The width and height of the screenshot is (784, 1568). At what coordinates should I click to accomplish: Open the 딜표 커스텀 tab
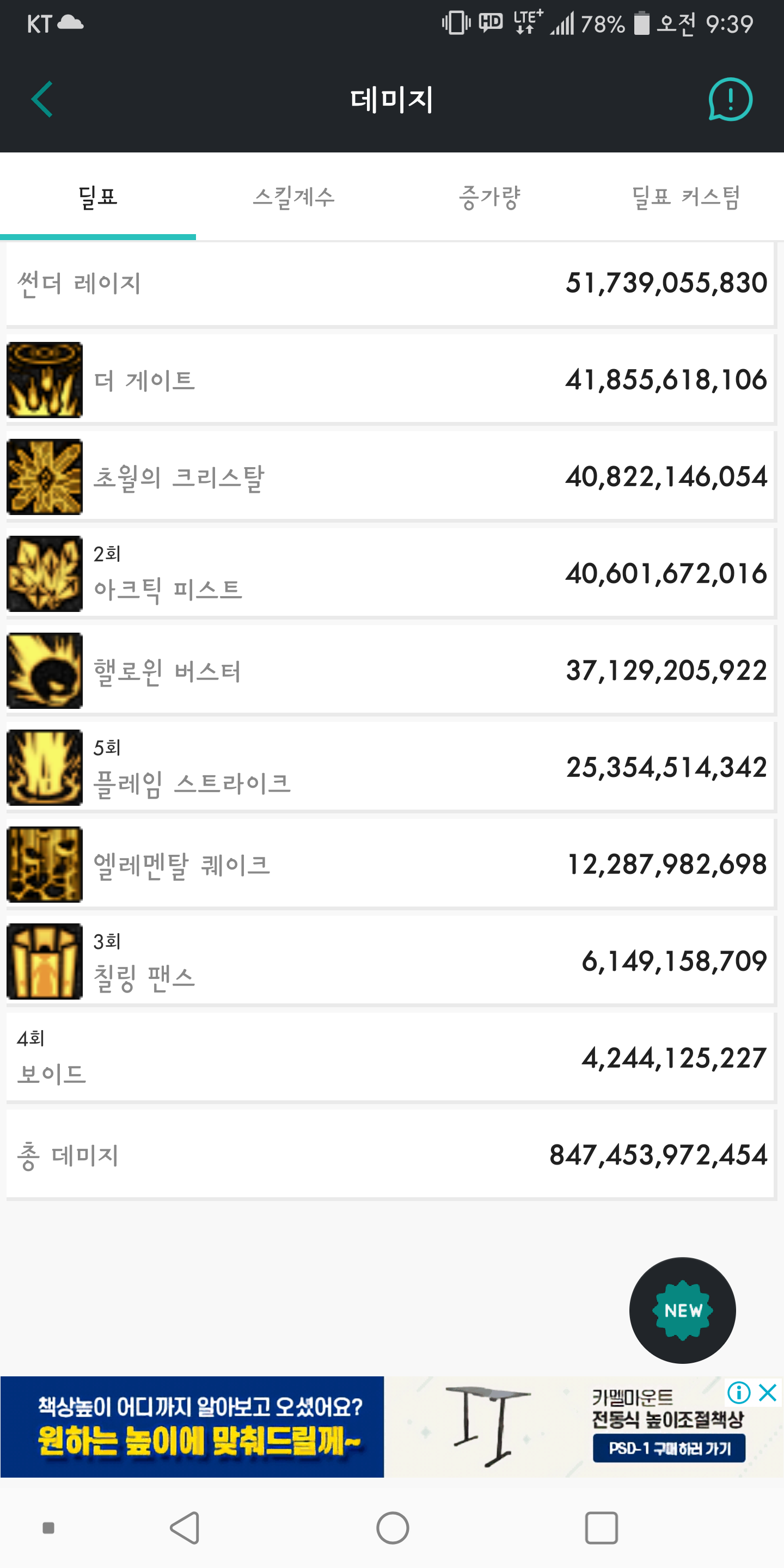pyautogui.click(x=685, y=197)
